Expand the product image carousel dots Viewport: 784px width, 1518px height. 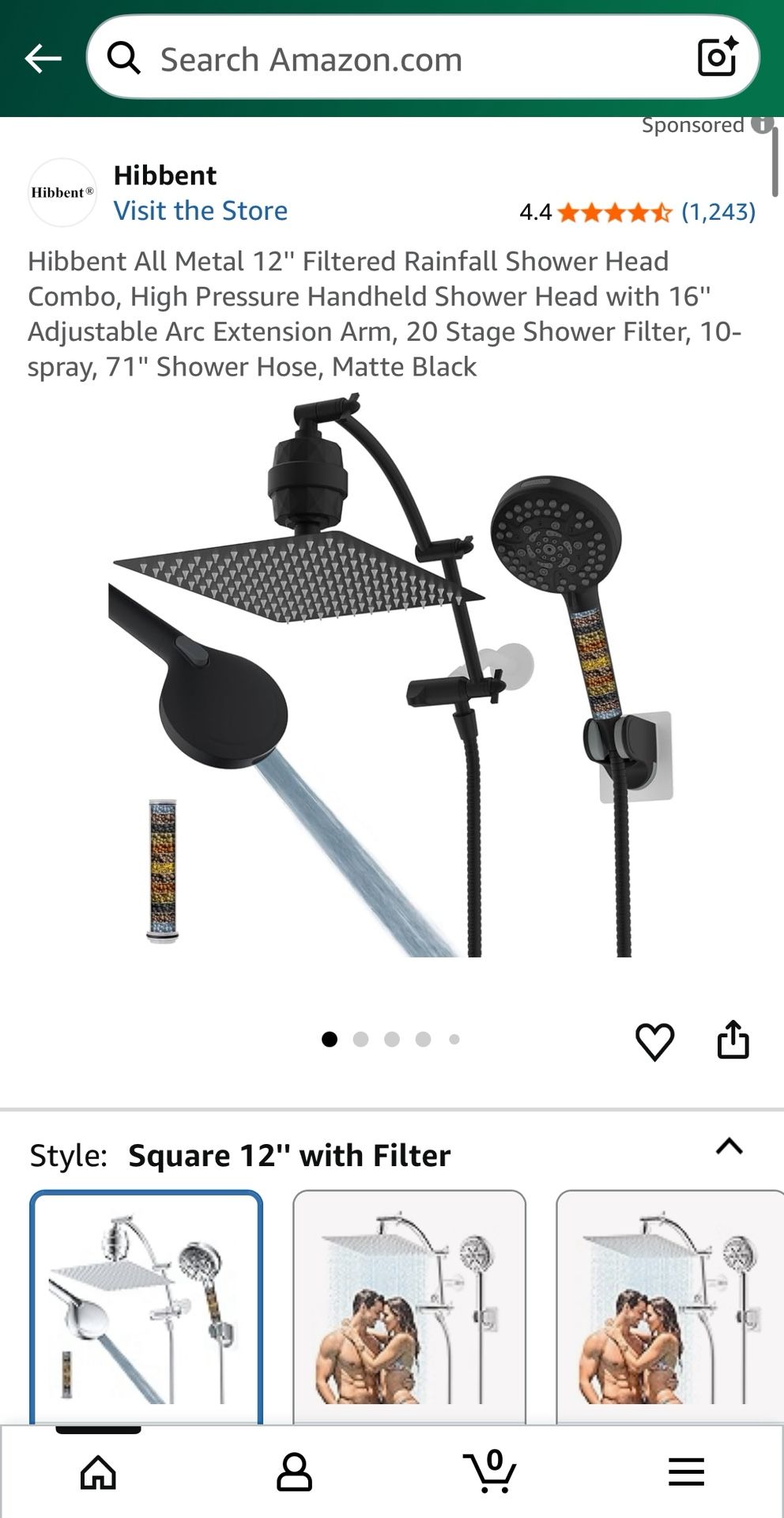coord(391,1040)
